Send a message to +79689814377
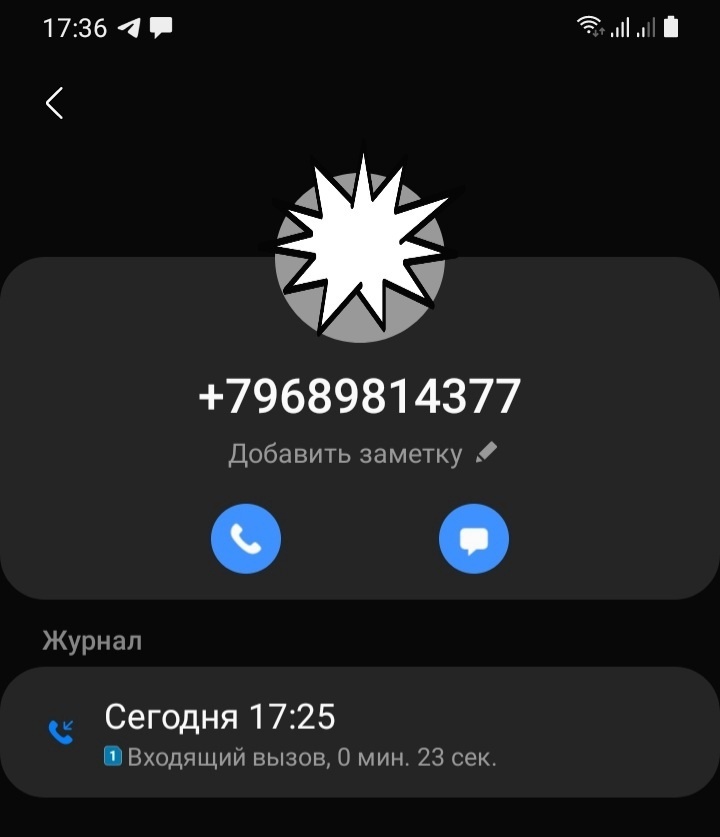Screen dimensions: 720x837 pyautogui.click(x=474, y=540)
